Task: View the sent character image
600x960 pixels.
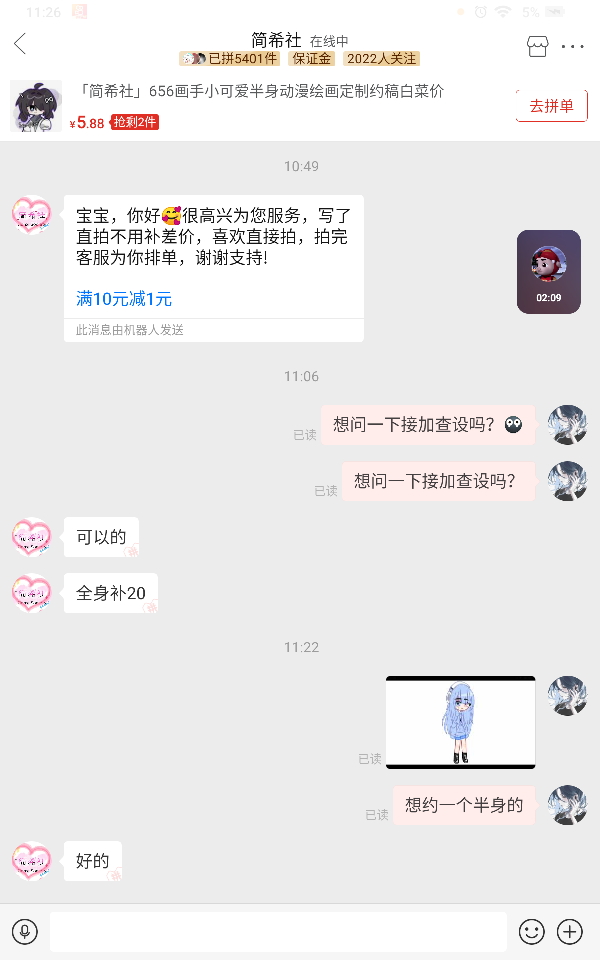Action: coord(460,722)
